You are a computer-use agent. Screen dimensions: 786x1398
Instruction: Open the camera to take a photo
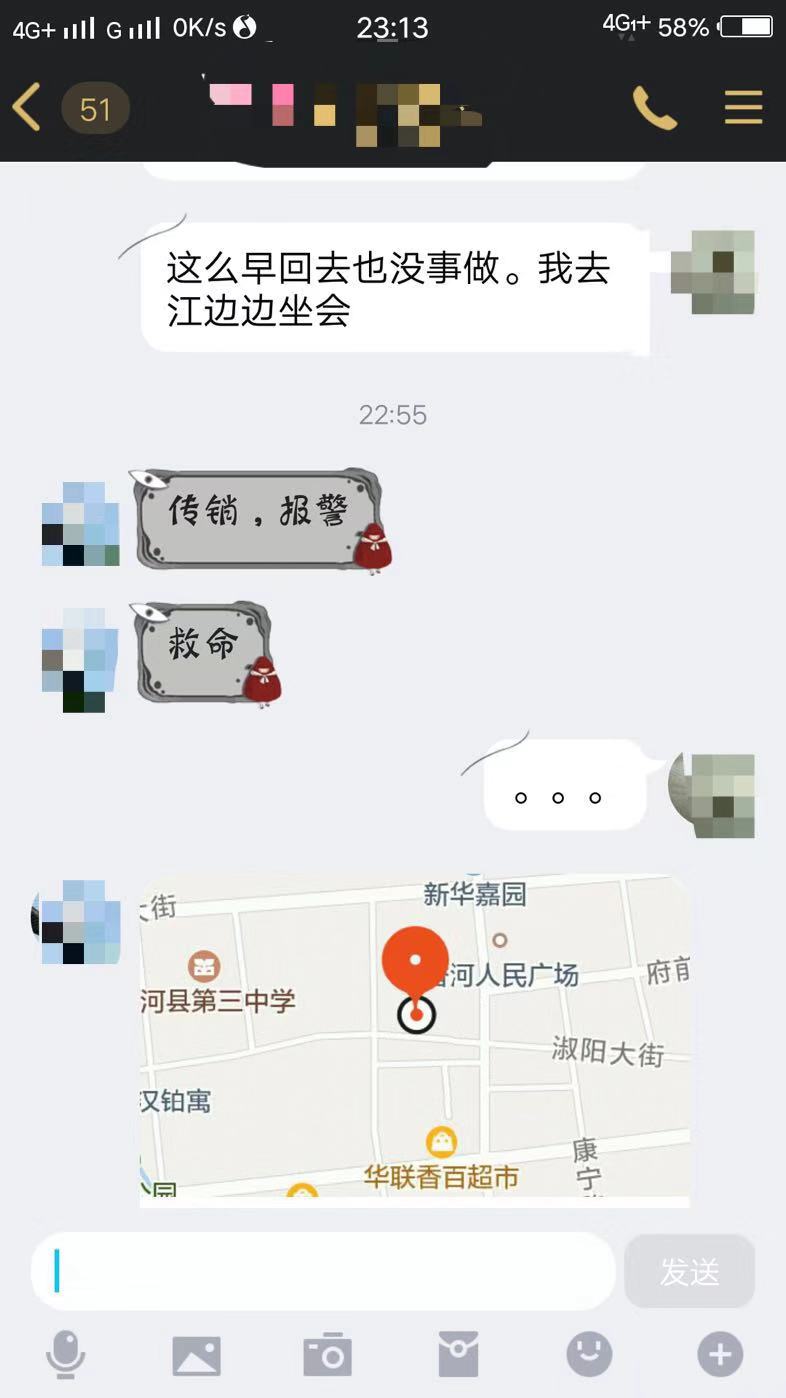point(327,1355)
